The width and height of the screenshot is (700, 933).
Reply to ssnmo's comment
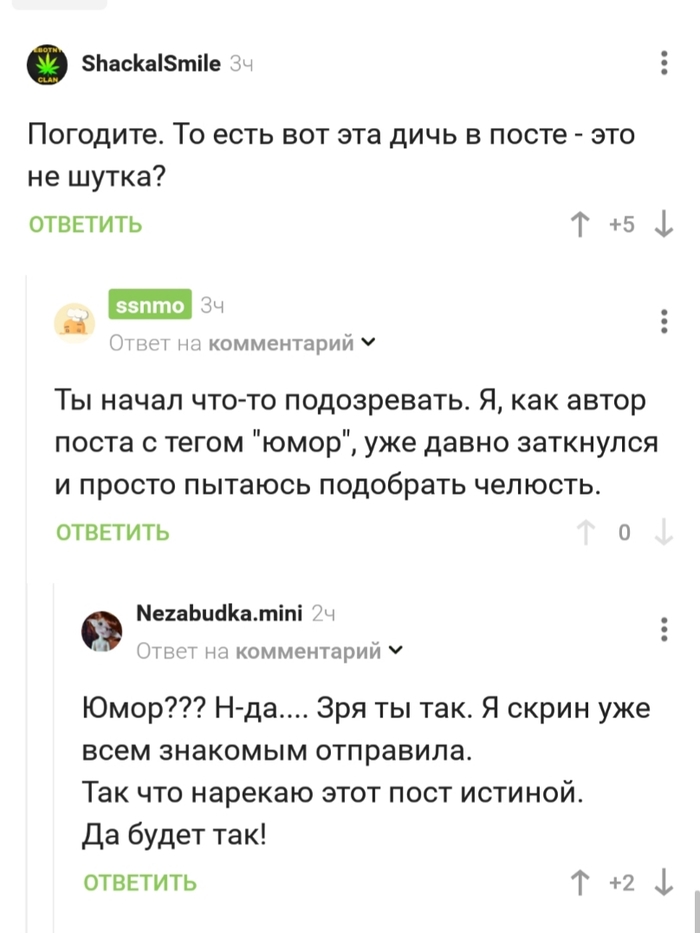coord(112,533)
